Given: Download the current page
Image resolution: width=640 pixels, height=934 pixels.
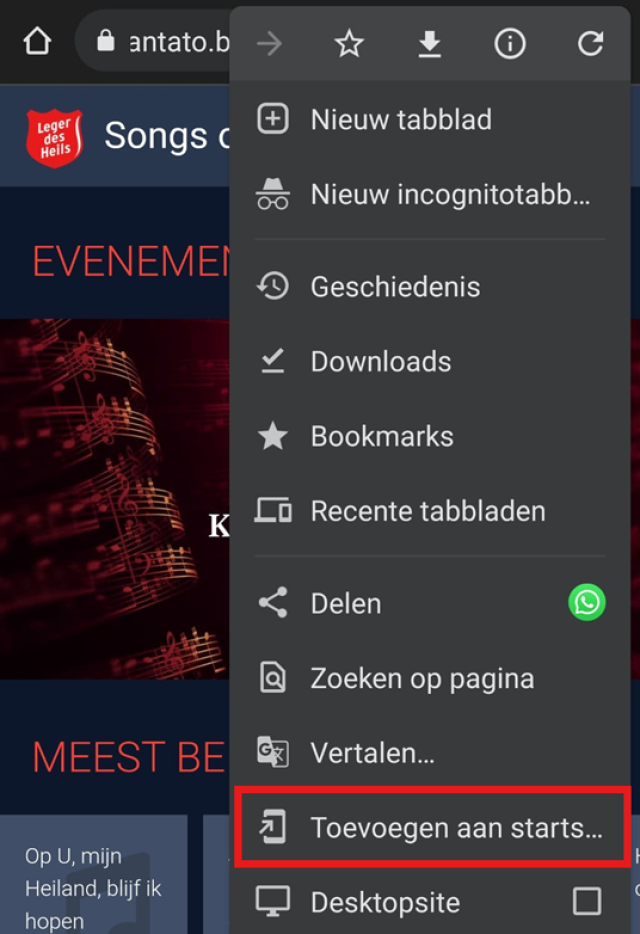Looking at the screenshot, I should coord(429,43).
